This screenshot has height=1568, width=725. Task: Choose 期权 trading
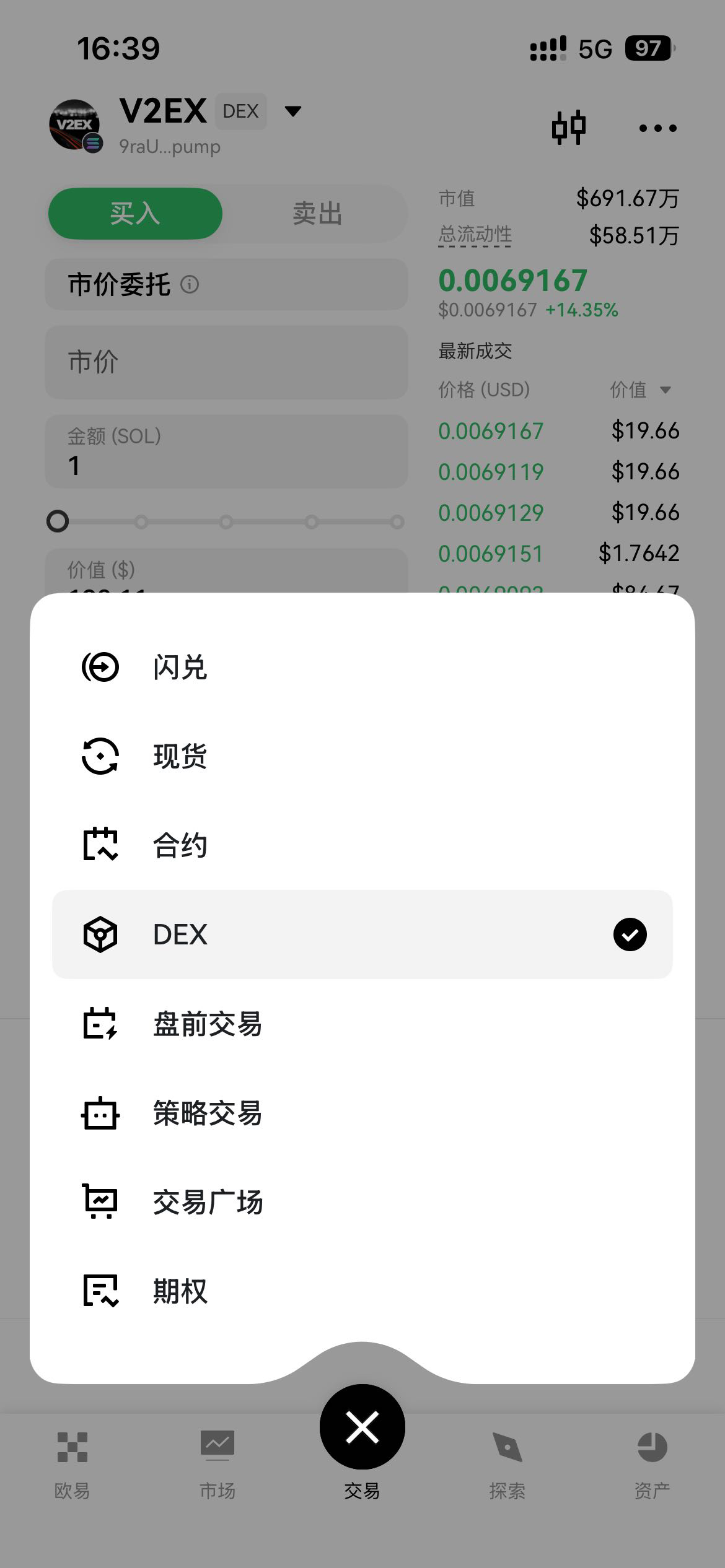180,1291
